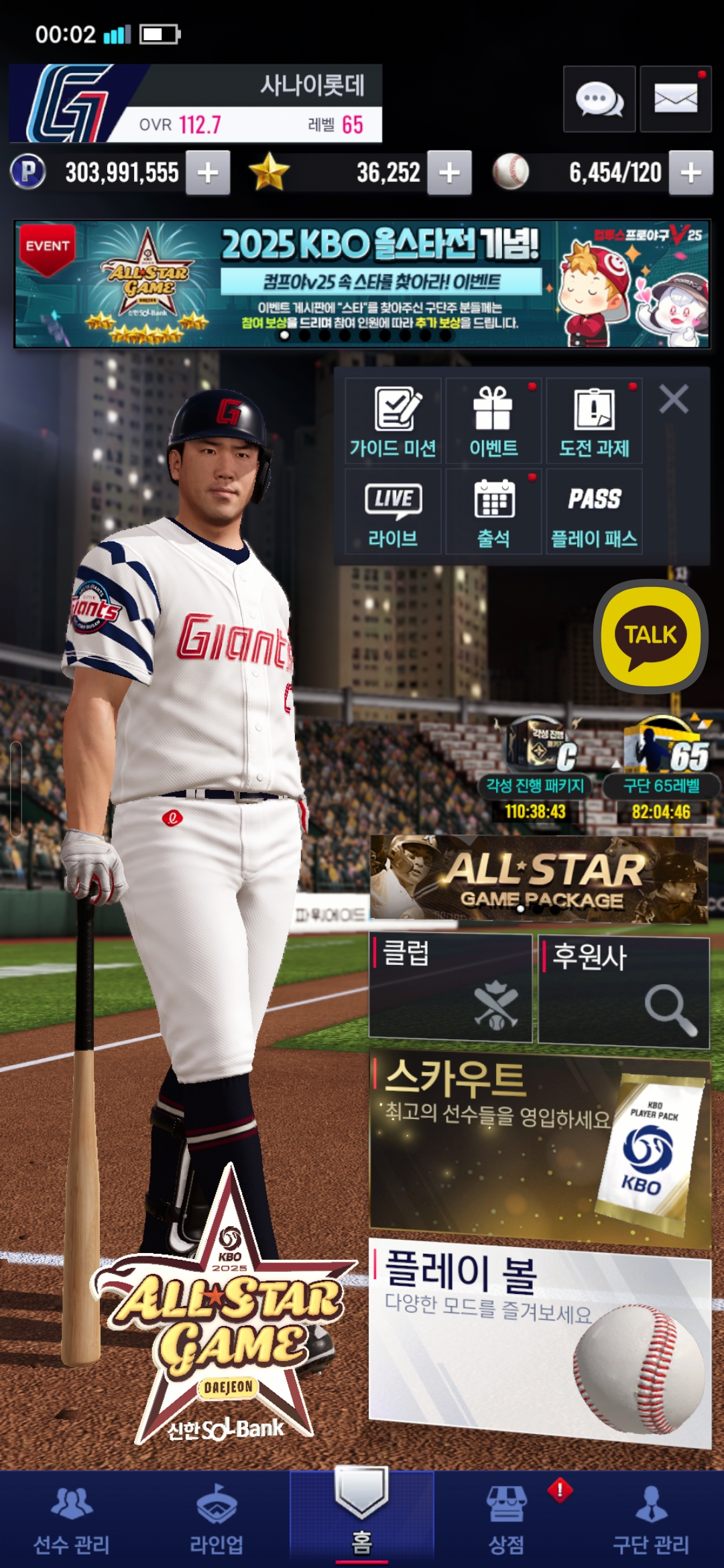Open 도전 과제 challenges
The height and width of the screenshot is (1568, 724).
pos(594,420)
